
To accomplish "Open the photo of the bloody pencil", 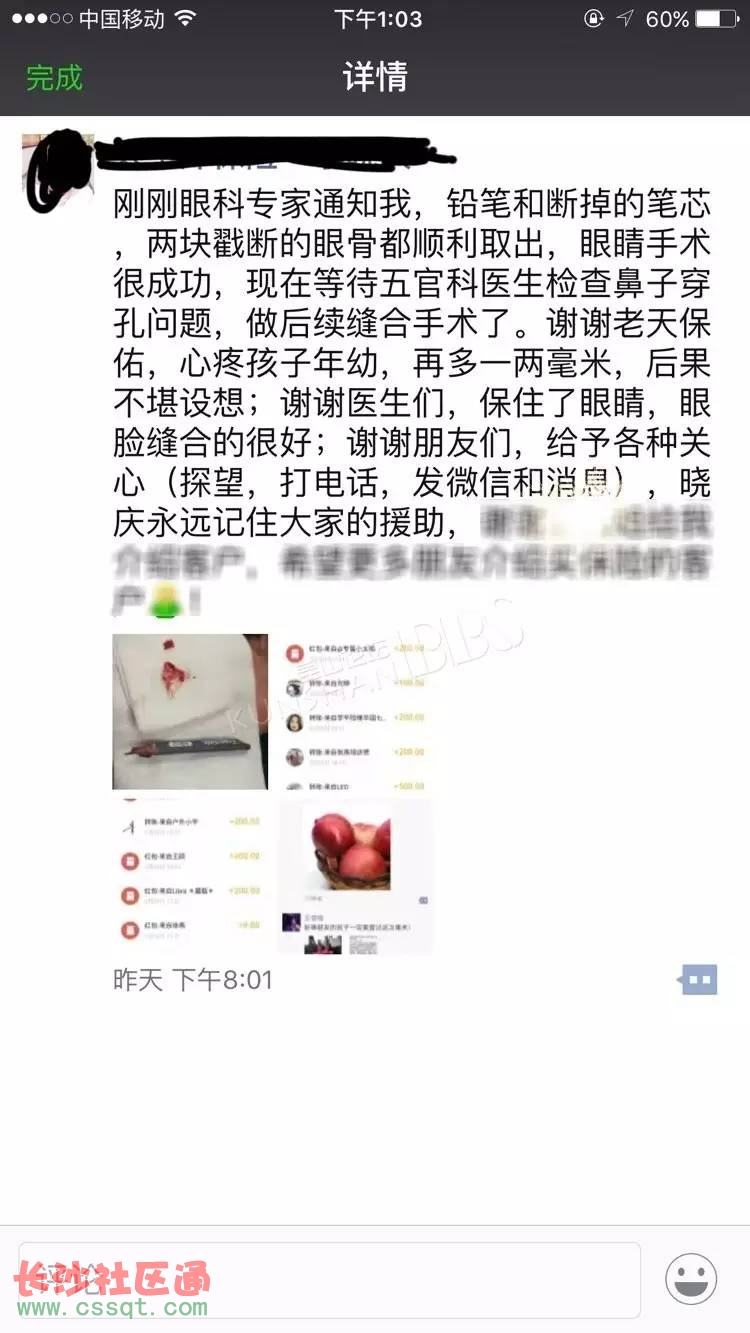I will (190, 712).
